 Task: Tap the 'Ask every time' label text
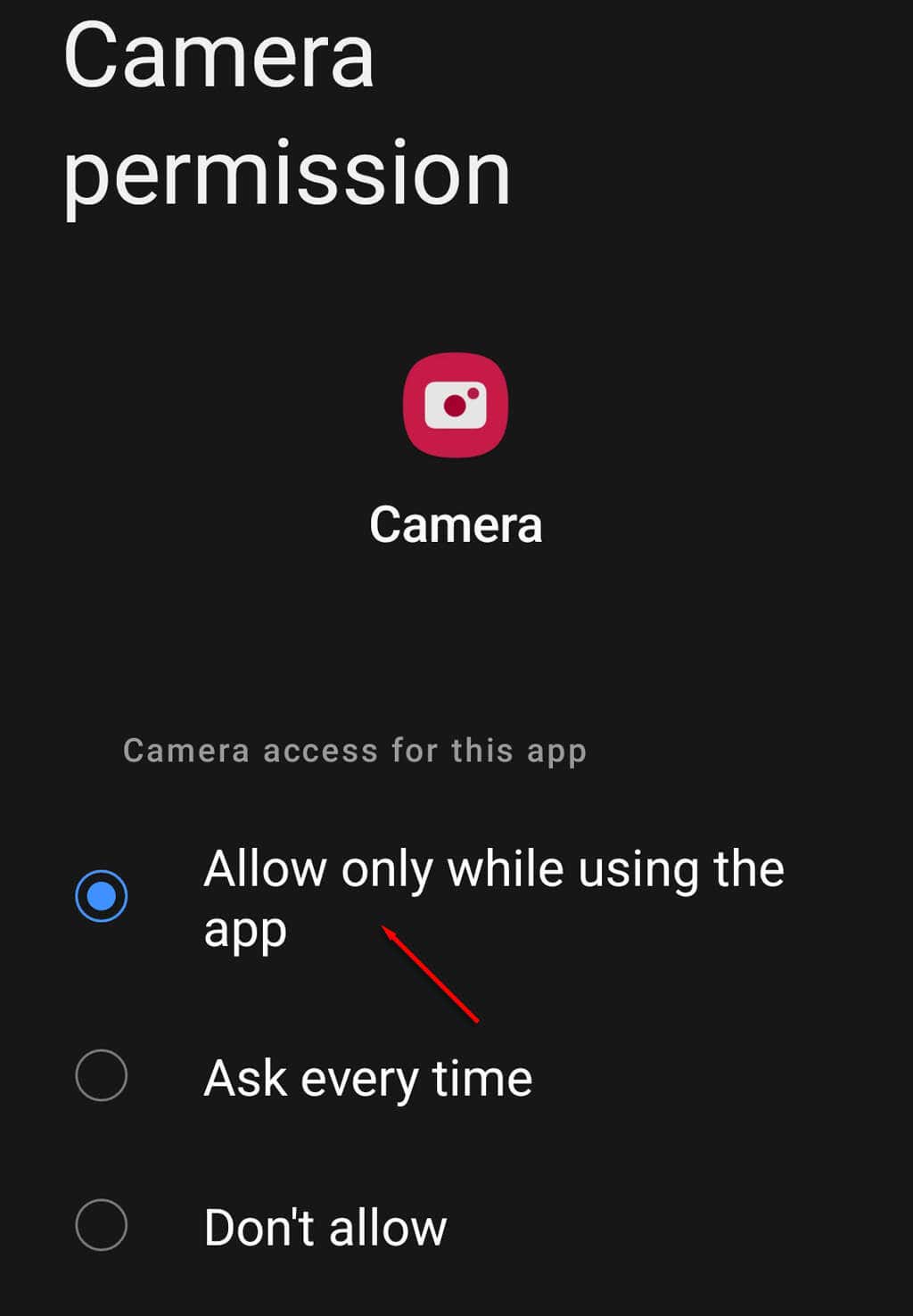(x=367, y=1079)
